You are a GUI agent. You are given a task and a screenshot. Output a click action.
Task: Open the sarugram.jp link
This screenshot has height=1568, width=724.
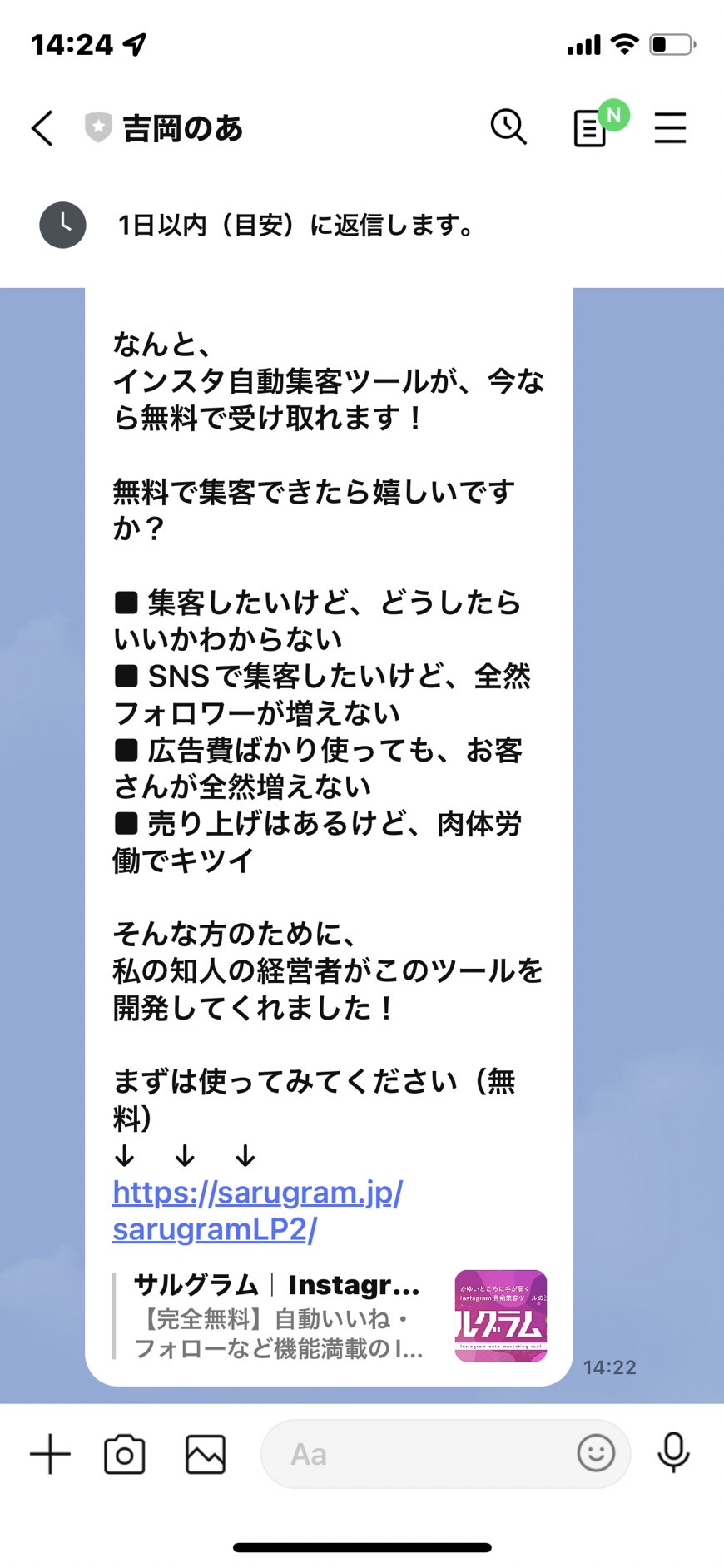tap(257, 1210)
